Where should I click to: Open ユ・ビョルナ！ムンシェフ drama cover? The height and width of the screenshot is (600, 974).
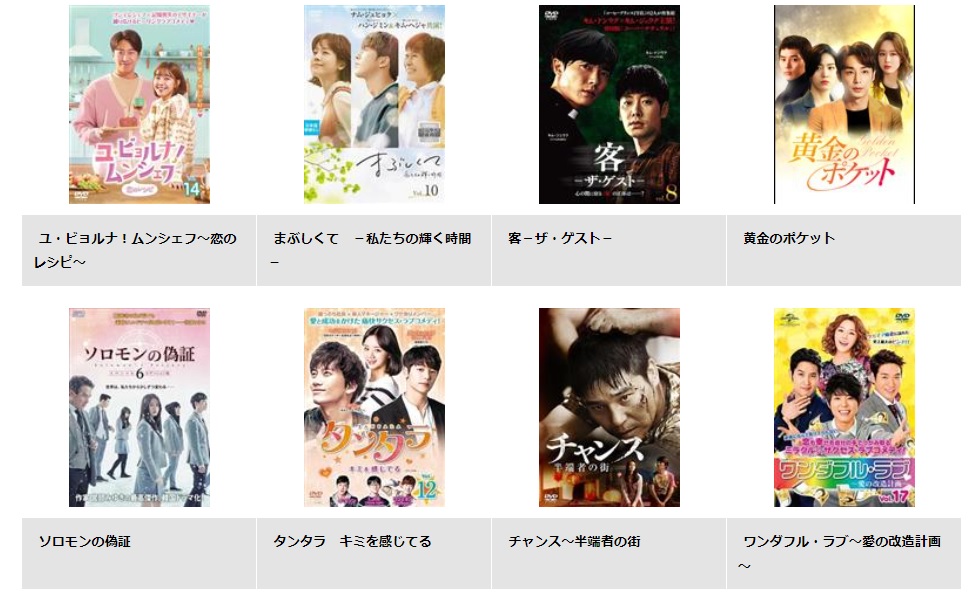[139, 104]
